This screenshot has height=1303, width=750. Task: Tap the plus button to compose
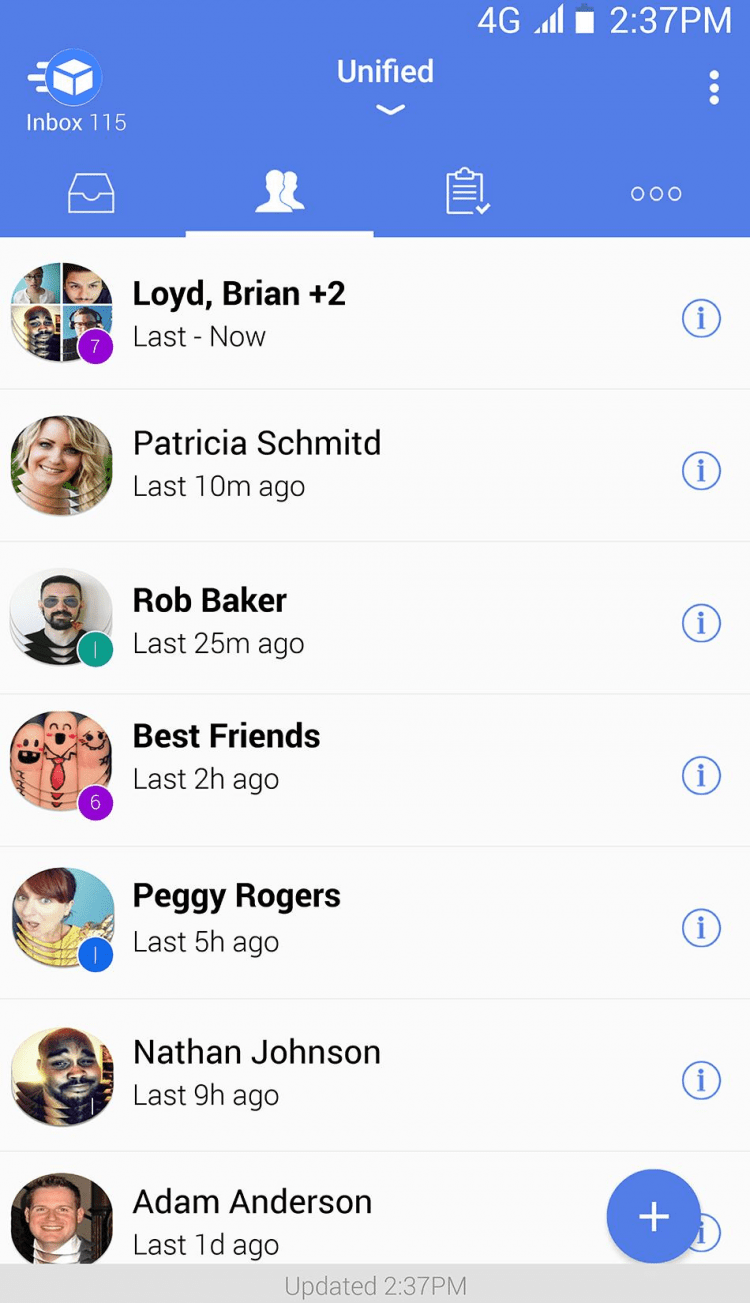click(x=653, y=1216)
